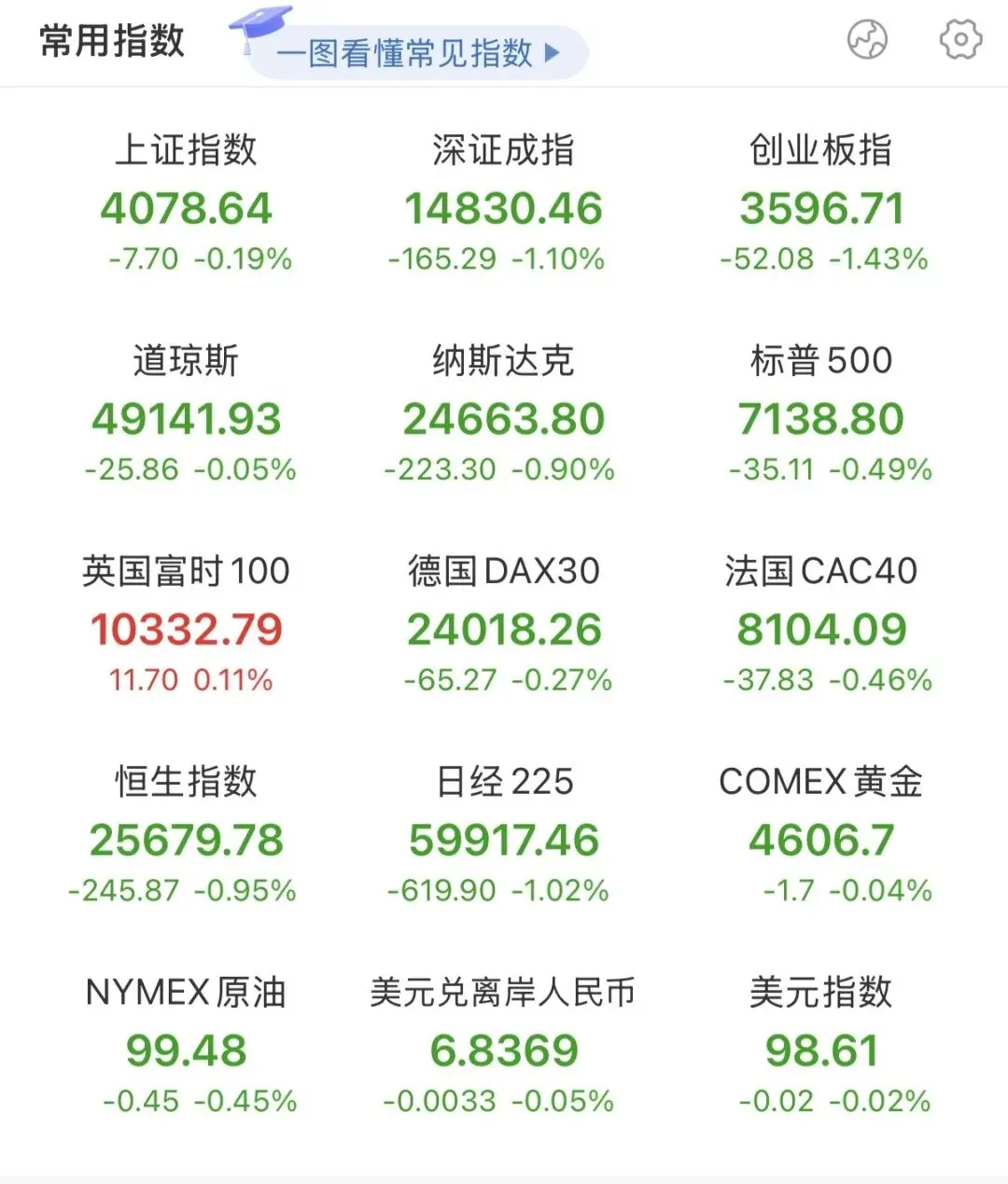Open index settings gear
The image size is (1008, 1184).
click(x=959, y=40)
